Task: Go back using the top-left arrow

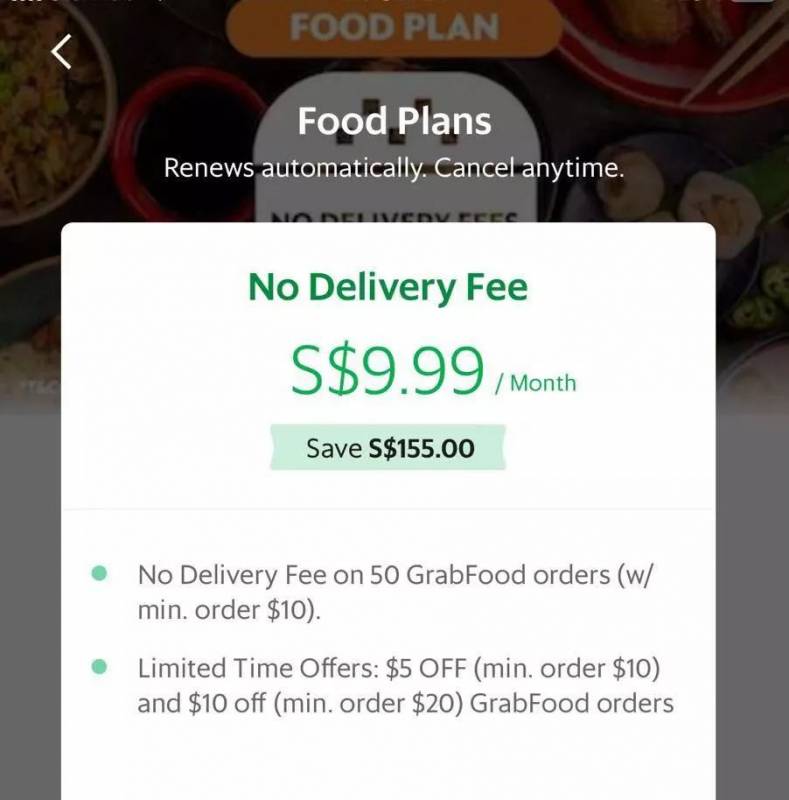Action: tap(61, 52)
